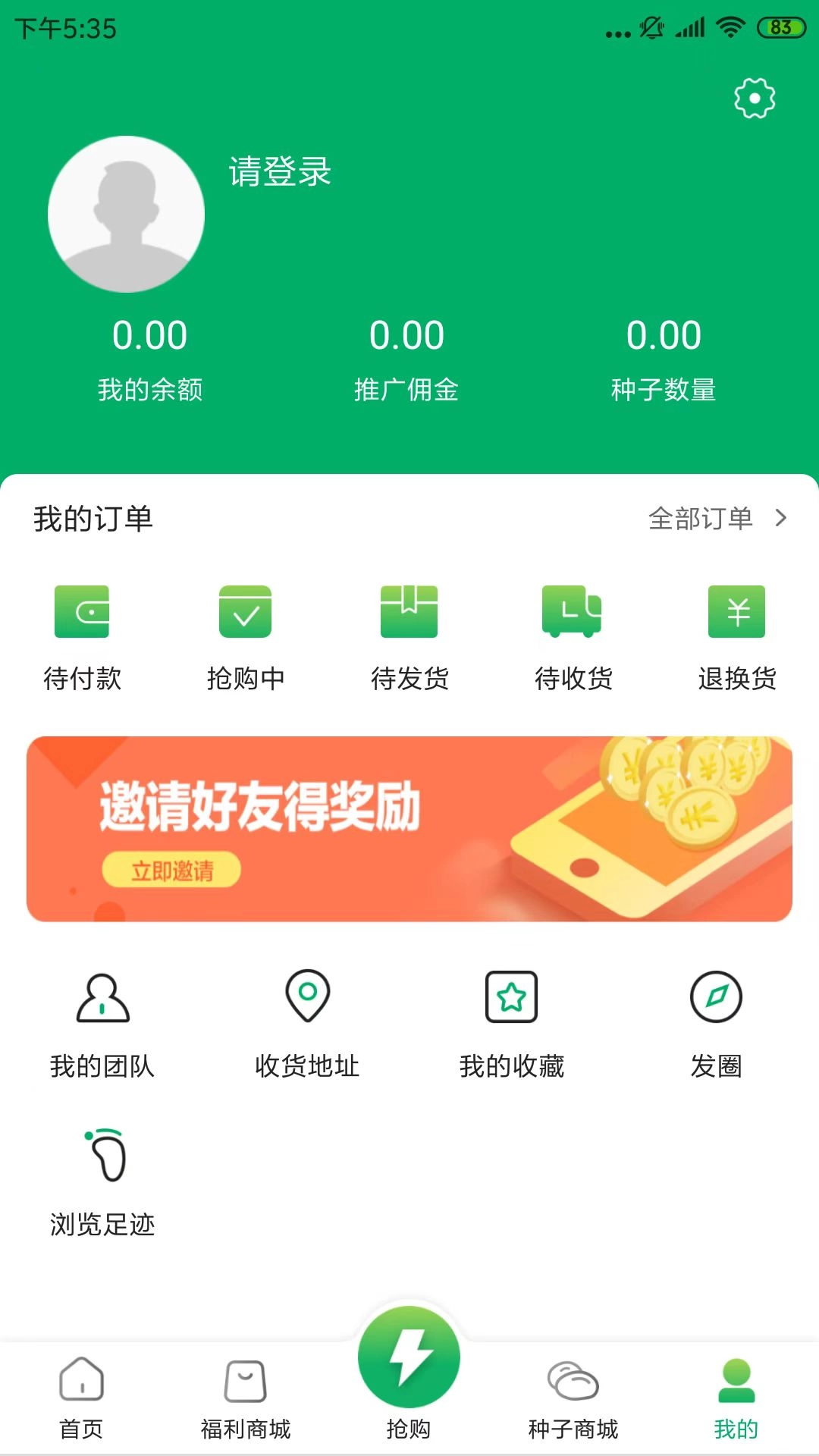This screenshot has width=819, height=1456.
Task: View 我的收藏 my favorites
Action: coord(512,1024)
